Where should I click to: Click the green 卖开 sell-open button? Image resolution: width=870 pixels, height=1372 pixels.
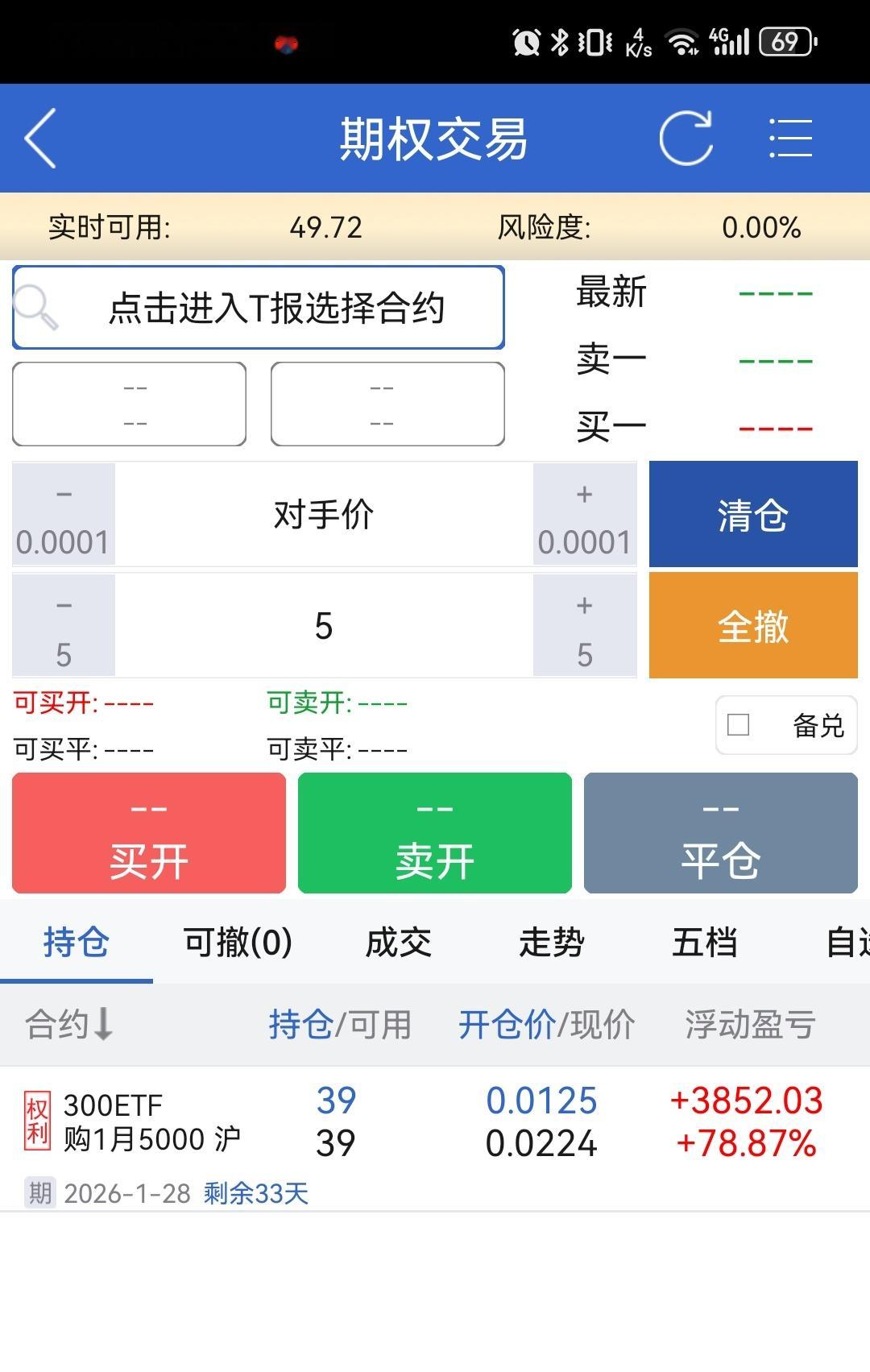pos(434,833)
